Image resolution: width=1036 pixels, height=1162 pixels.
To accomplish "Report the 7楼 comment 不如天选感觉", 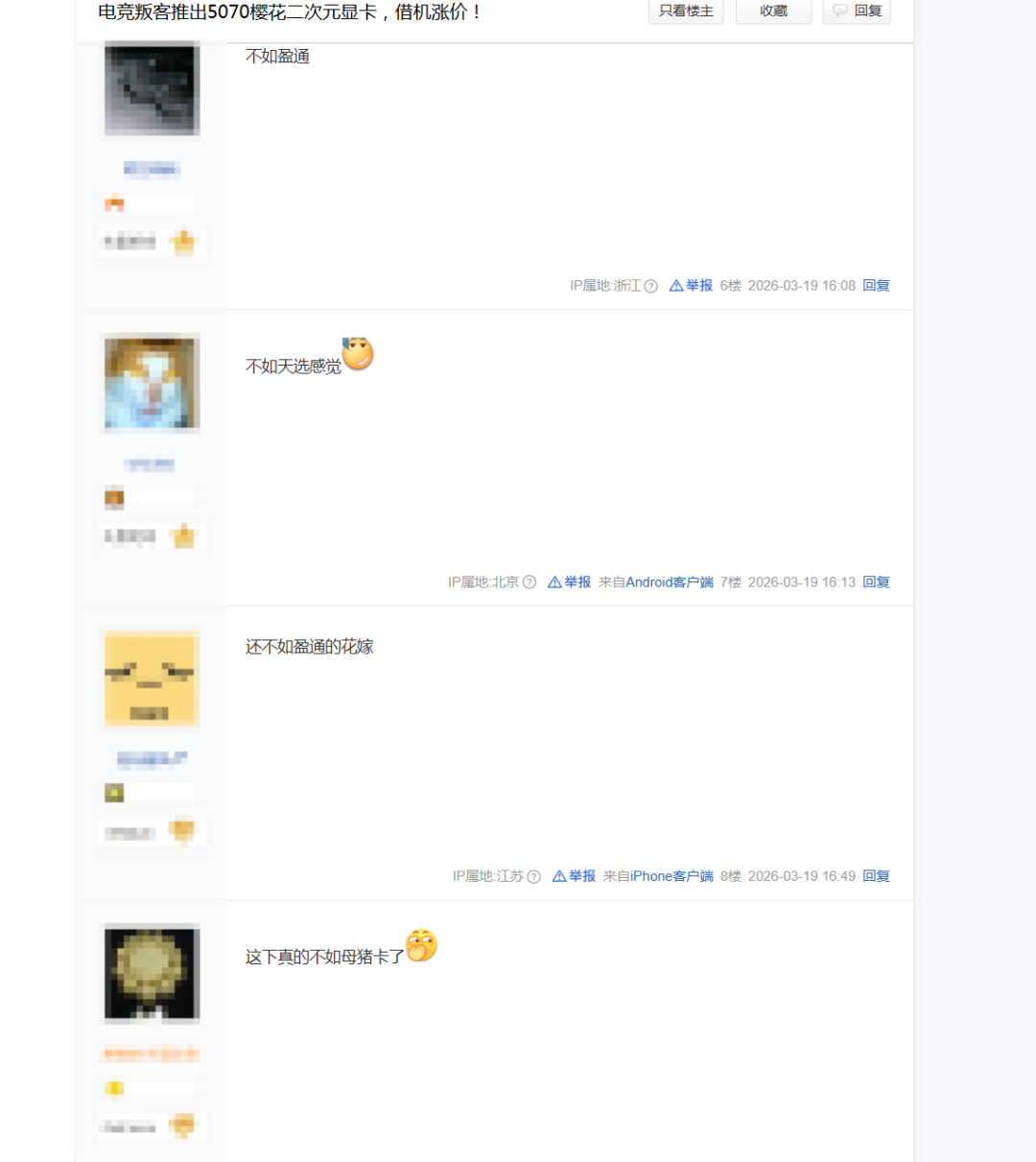I will coord(570,582).
